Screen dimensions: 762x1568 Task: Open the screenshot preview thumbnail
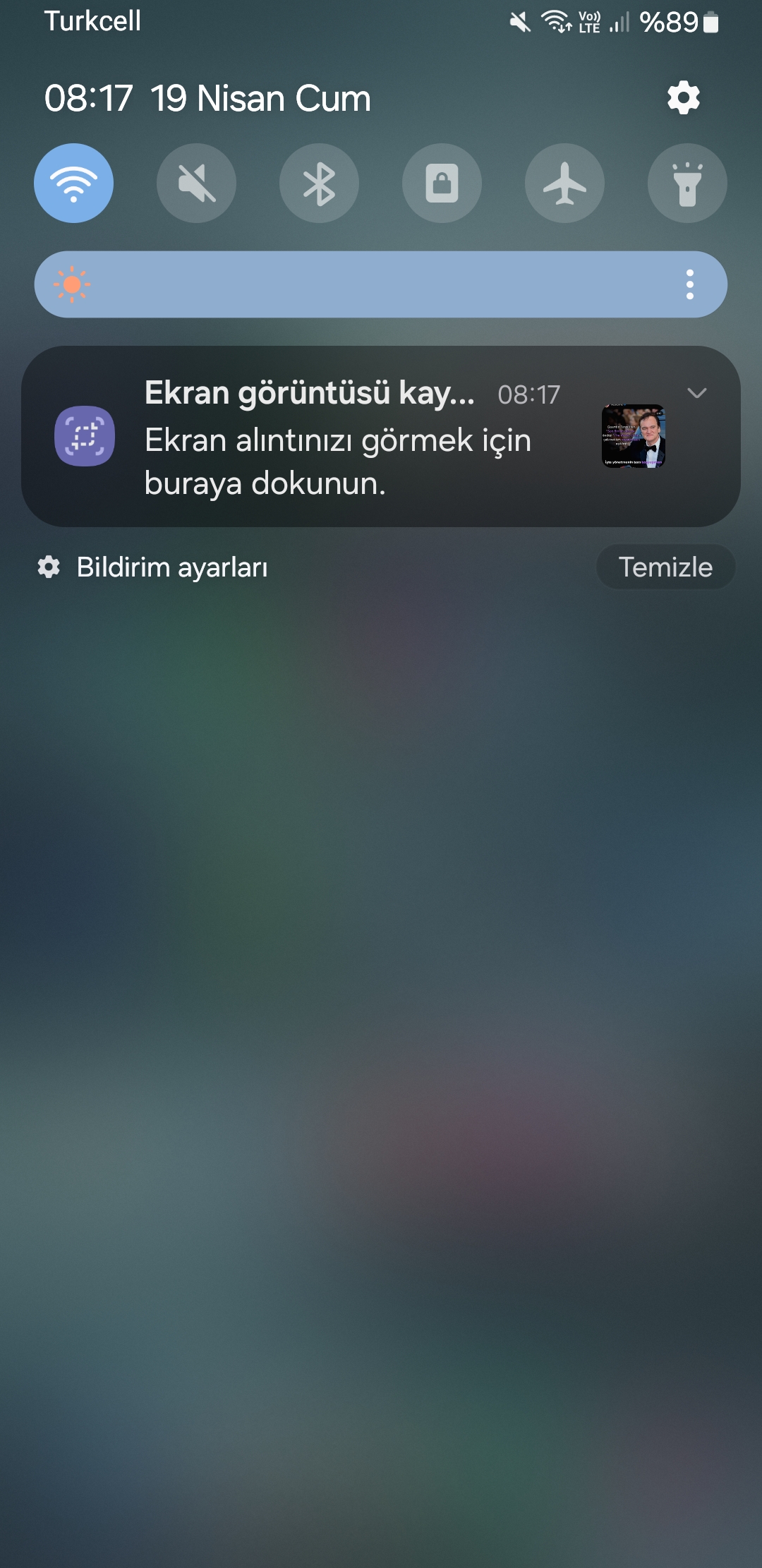(x=634, y=436)
